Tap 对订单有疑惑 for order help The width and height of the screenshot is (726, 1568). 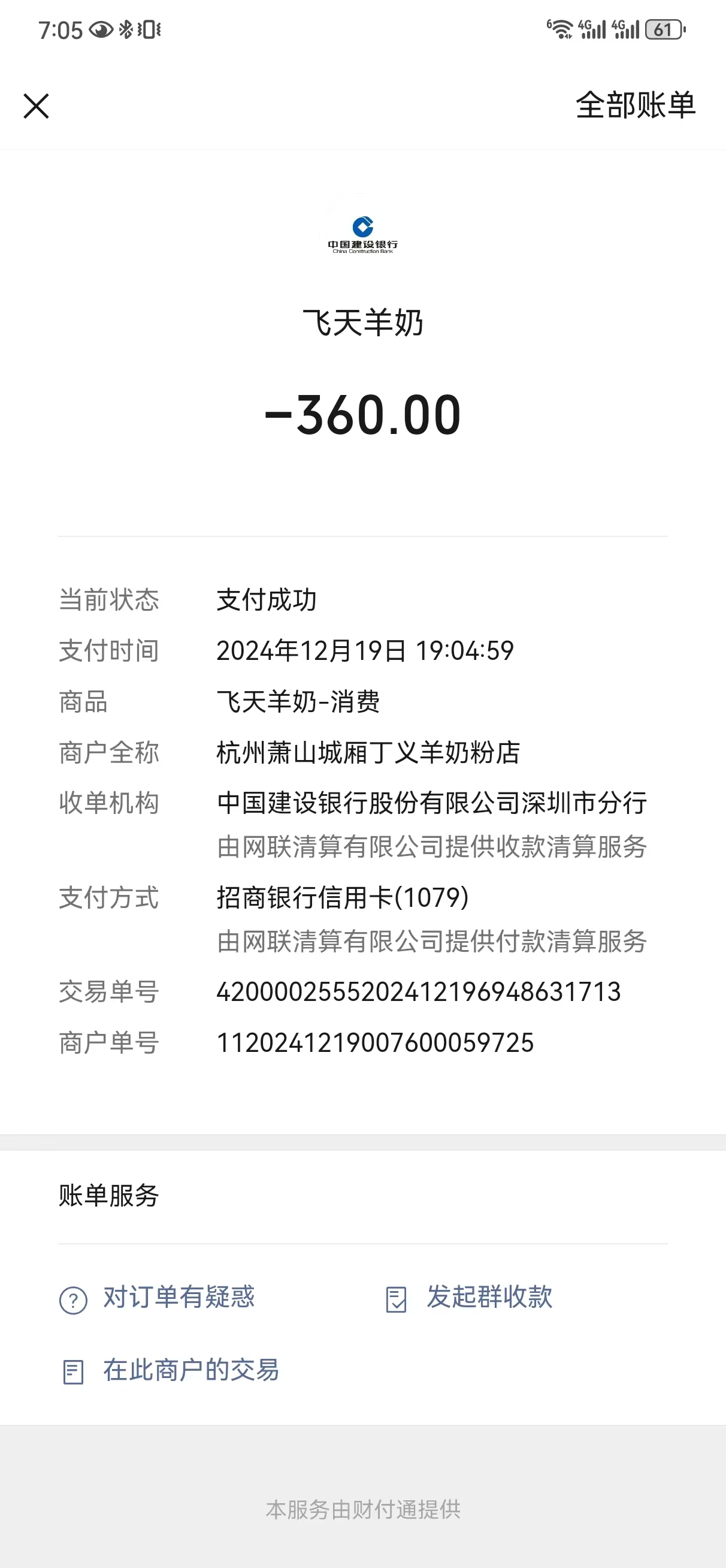click(x=157, y=1297)
